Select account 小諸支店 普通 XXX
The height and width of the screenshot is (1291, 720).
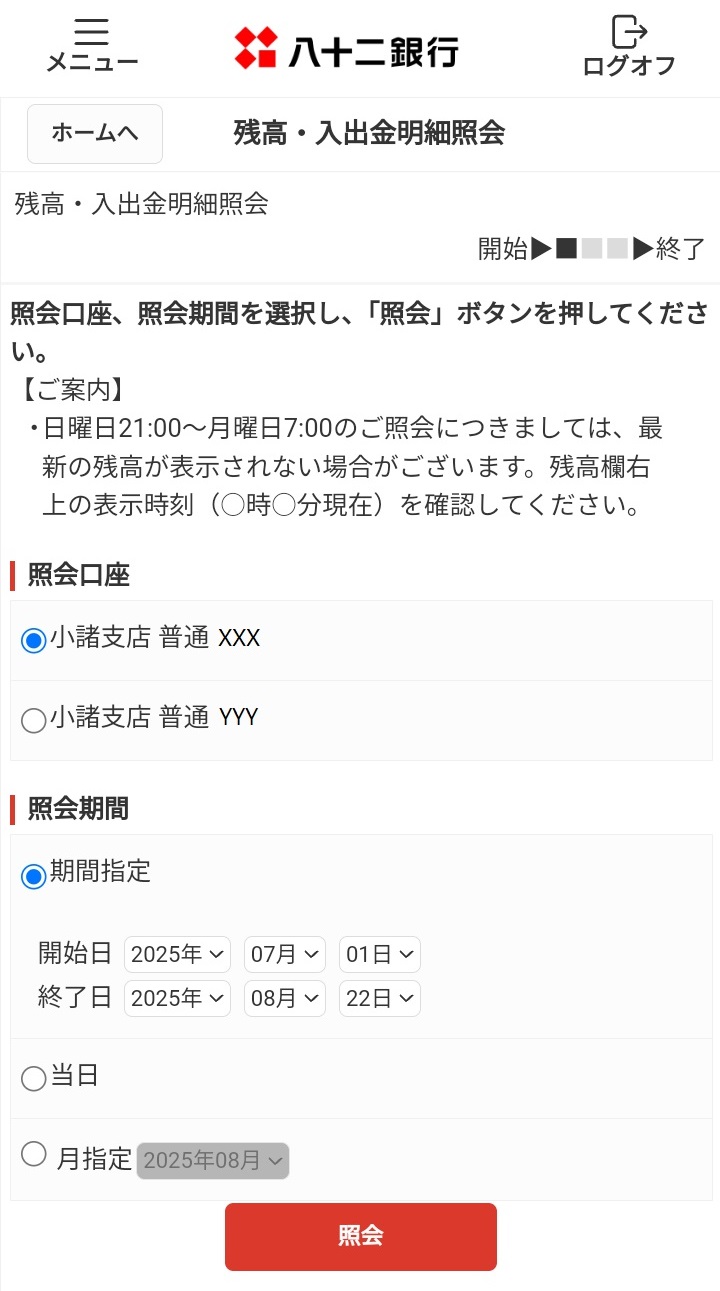click(x=34, y=641)
